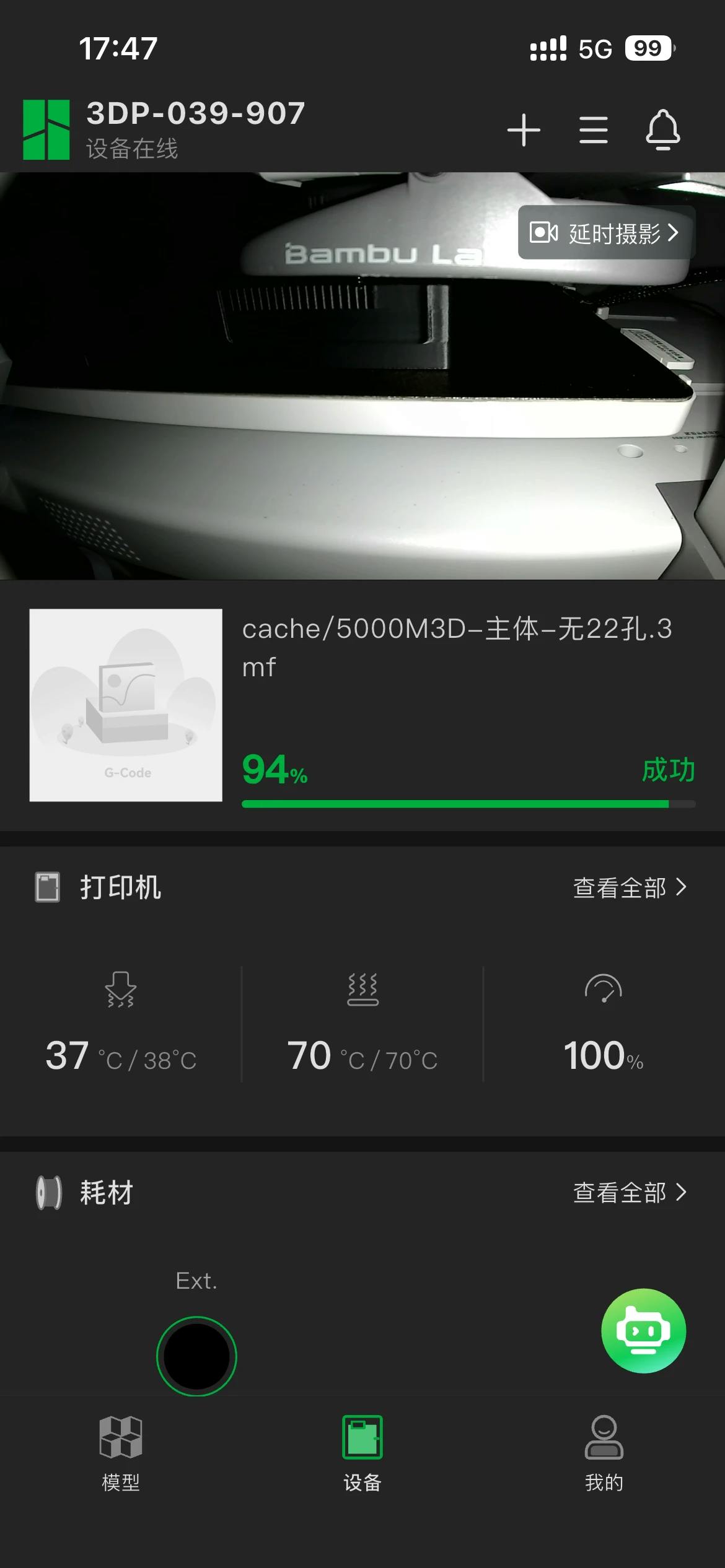The image size is (725, 1568).
Task: Open the live camera view
Action: 310,403
